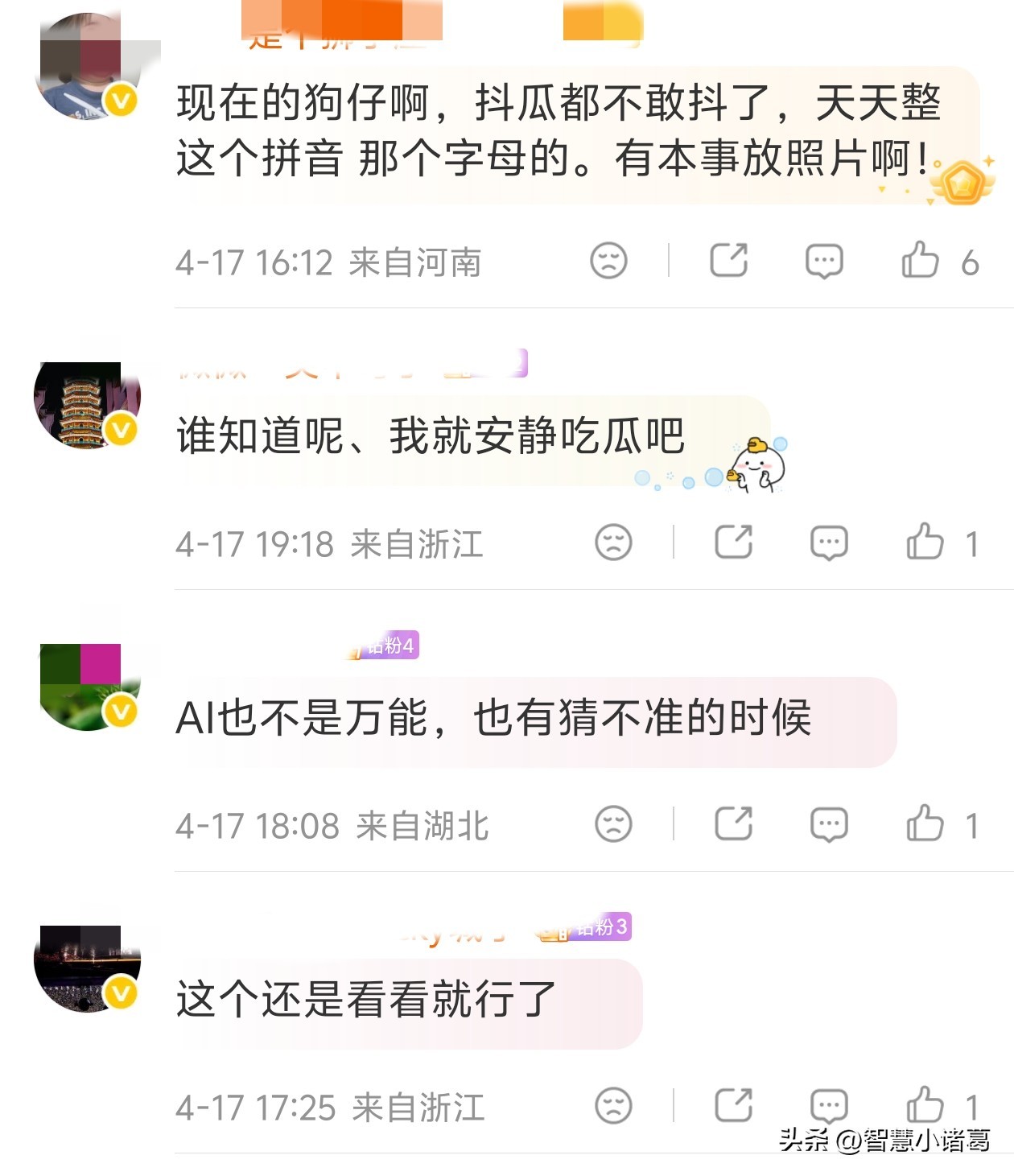This screenshot has height=1176, width=1014.
Task: Reply to the comment starting with 现在的狗仔啊
Action: 824,261
